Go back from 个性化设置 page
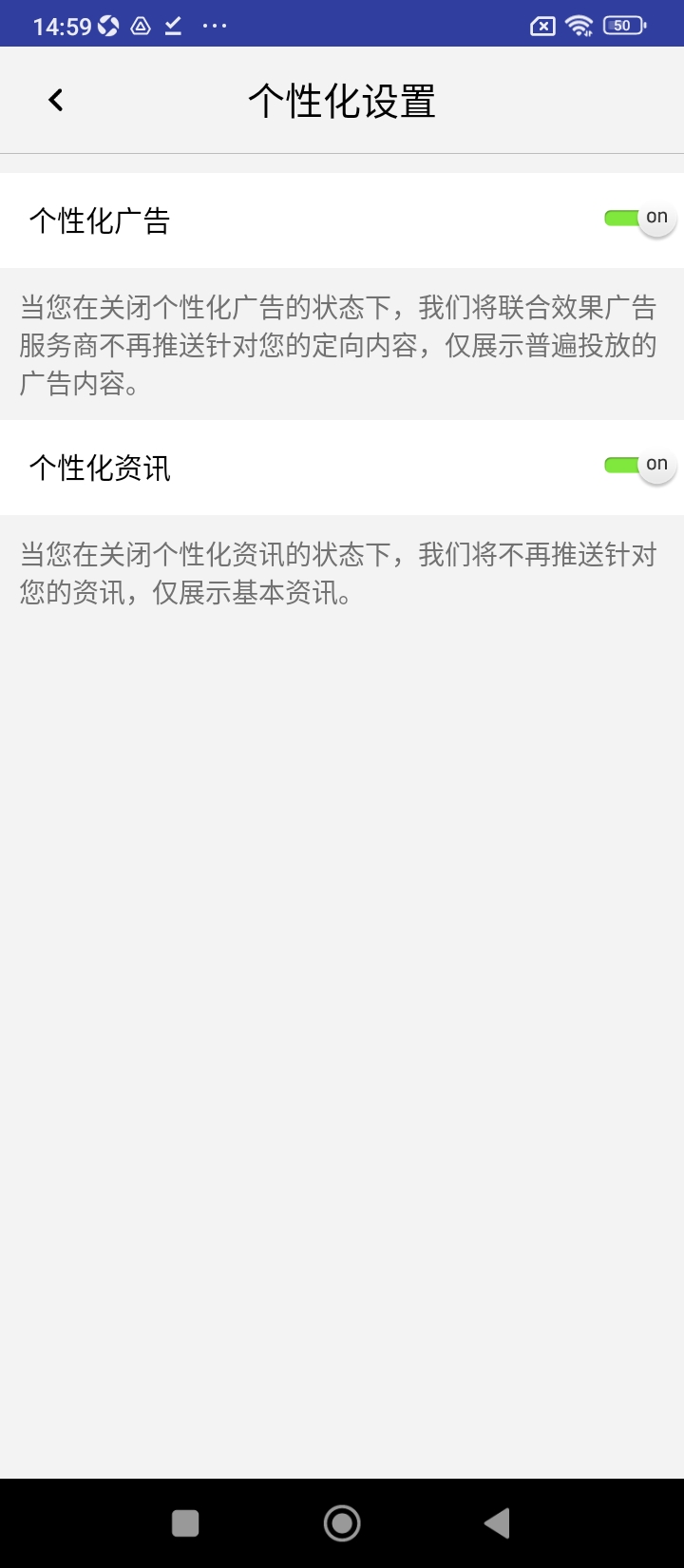The width and height of the screenshot is (684, 1568). click(56, 100)
